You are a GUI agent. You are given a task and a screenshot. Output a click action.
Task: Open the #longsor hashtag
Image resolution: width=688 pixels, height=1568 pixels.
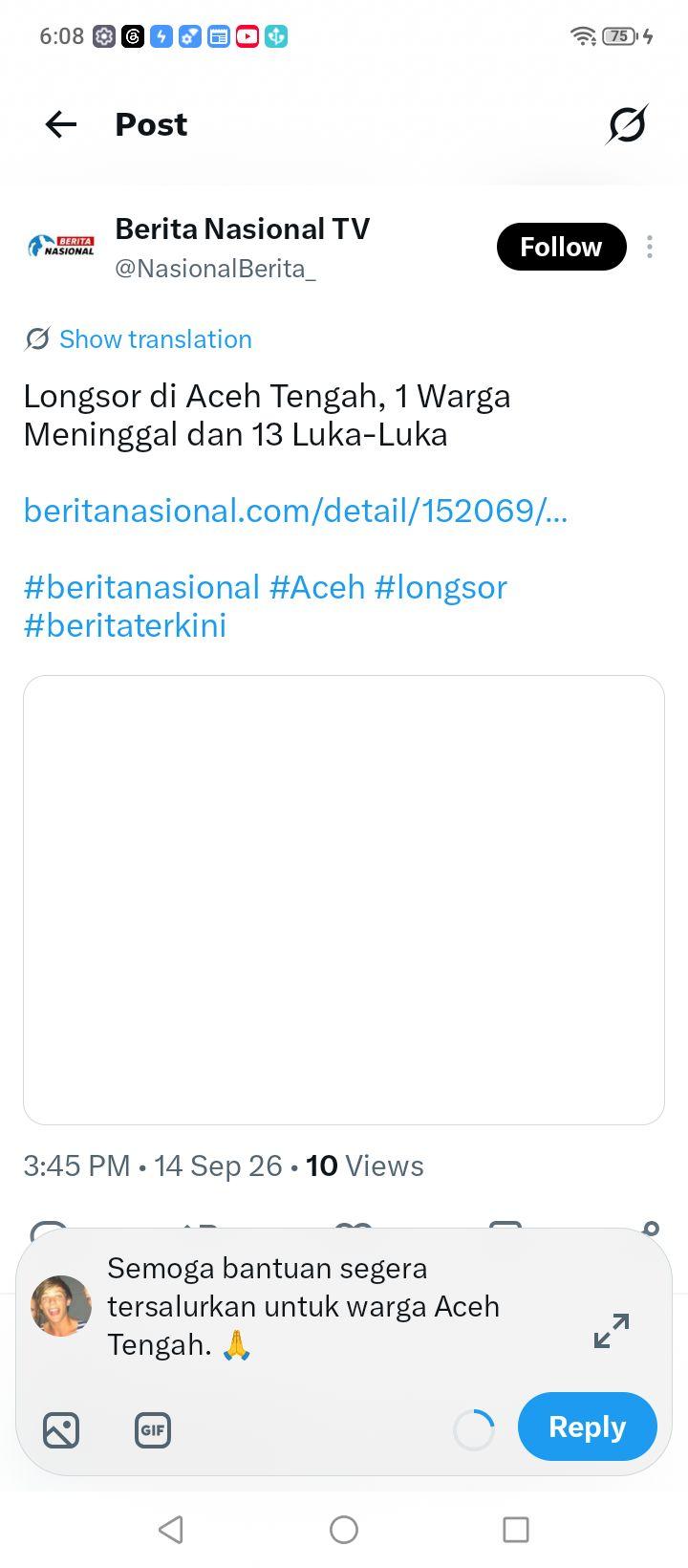point(441,587)
